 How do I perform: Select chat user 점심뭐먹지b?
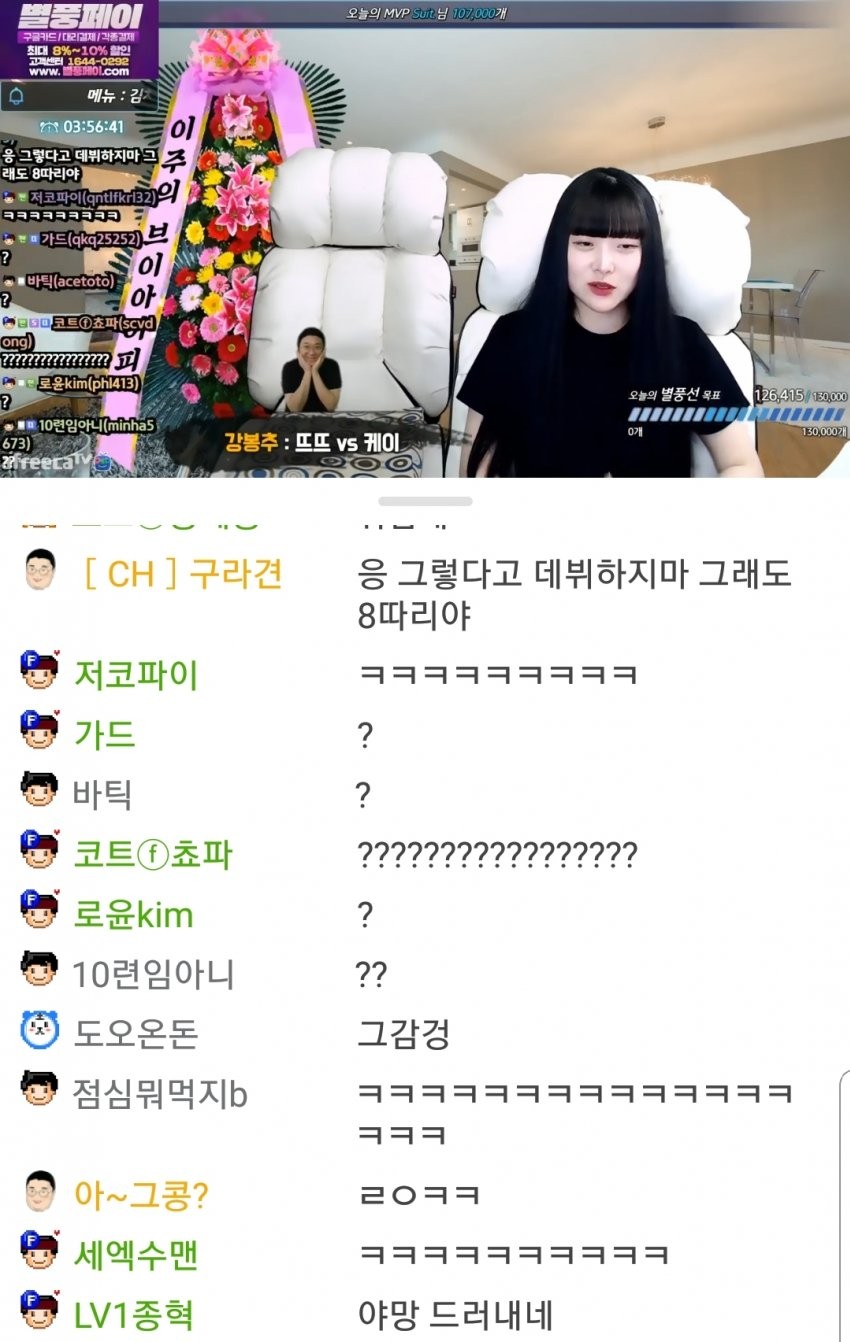pyautogui.click(x=160, y=1095)
